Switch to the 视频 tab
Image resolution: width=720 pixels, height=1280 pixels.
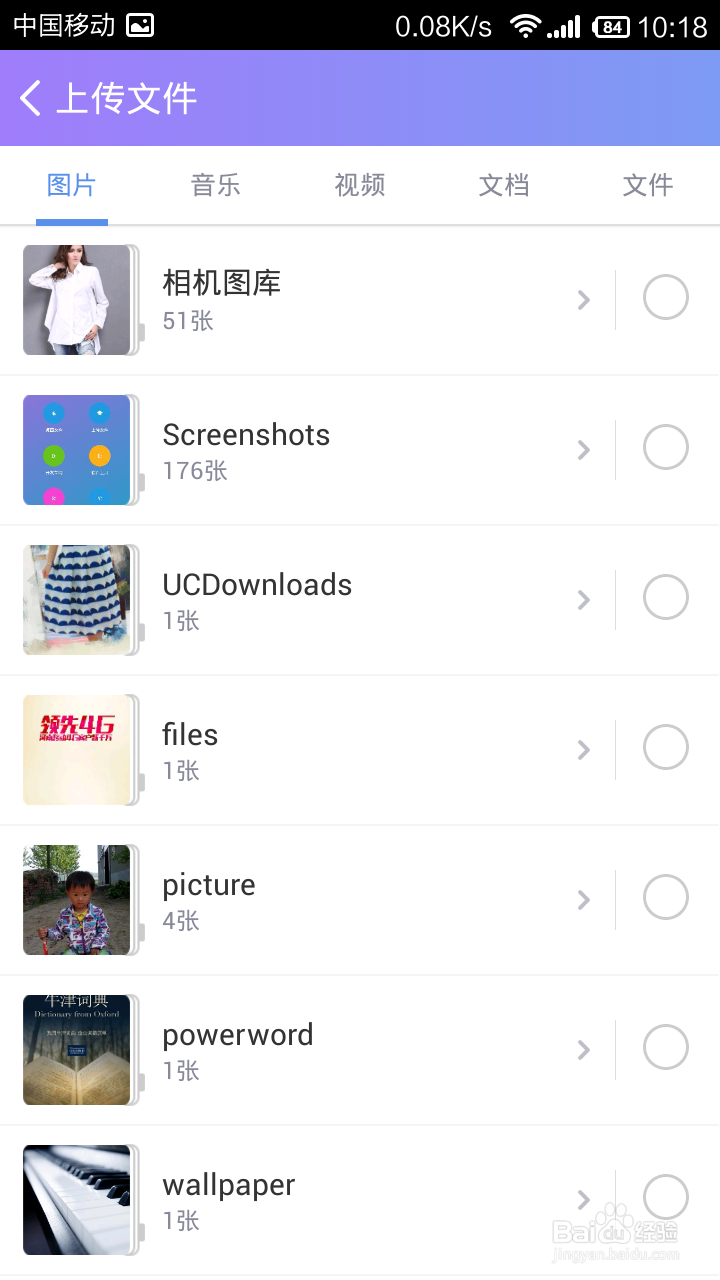click(360, 185)
